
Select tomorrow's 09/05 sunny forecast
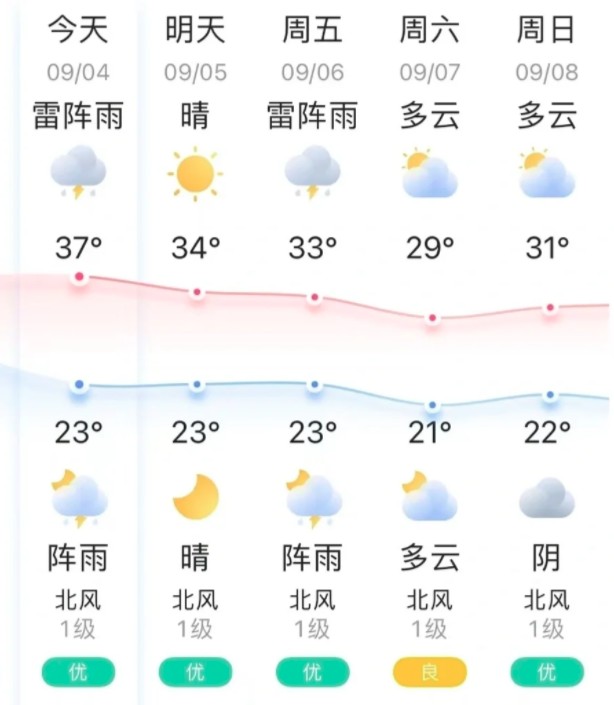[x=196, y=72]
